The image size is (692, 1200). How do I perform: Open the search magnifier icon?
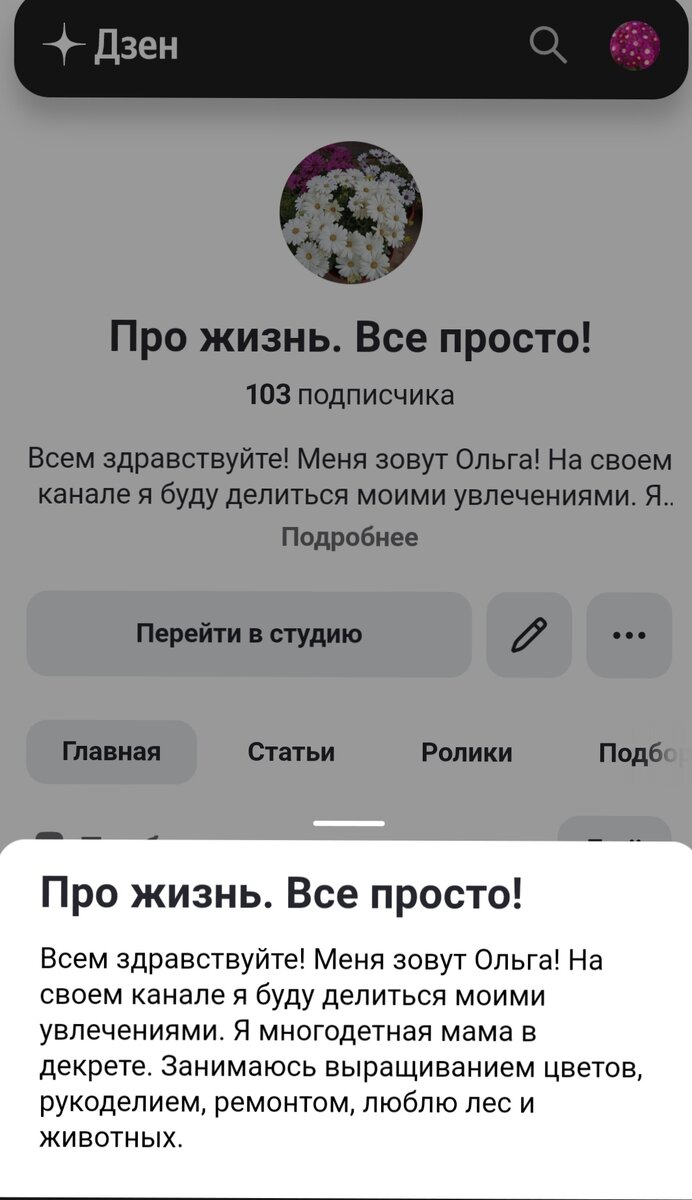(547, 45)
